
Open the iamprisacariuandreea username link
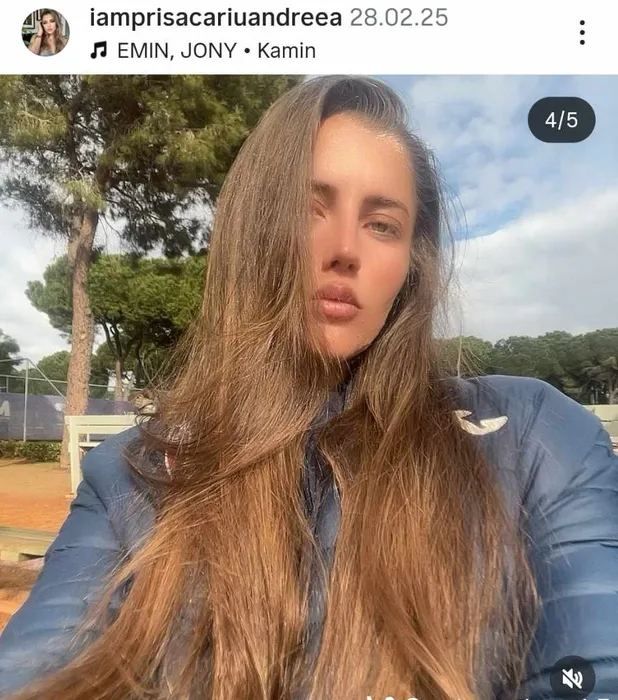click(215, 17)
